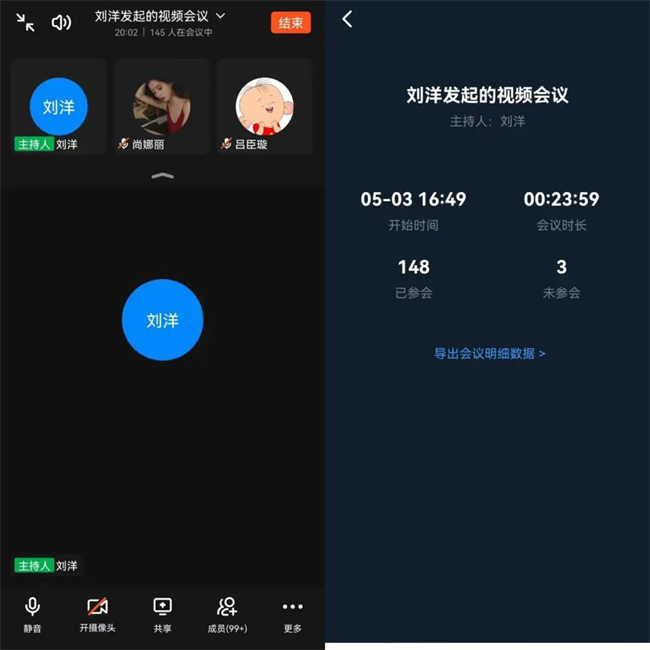The width and height of the screenshot is (650, 650).
Task: Collapse the participant strip with the arrow
Action: 162,175
